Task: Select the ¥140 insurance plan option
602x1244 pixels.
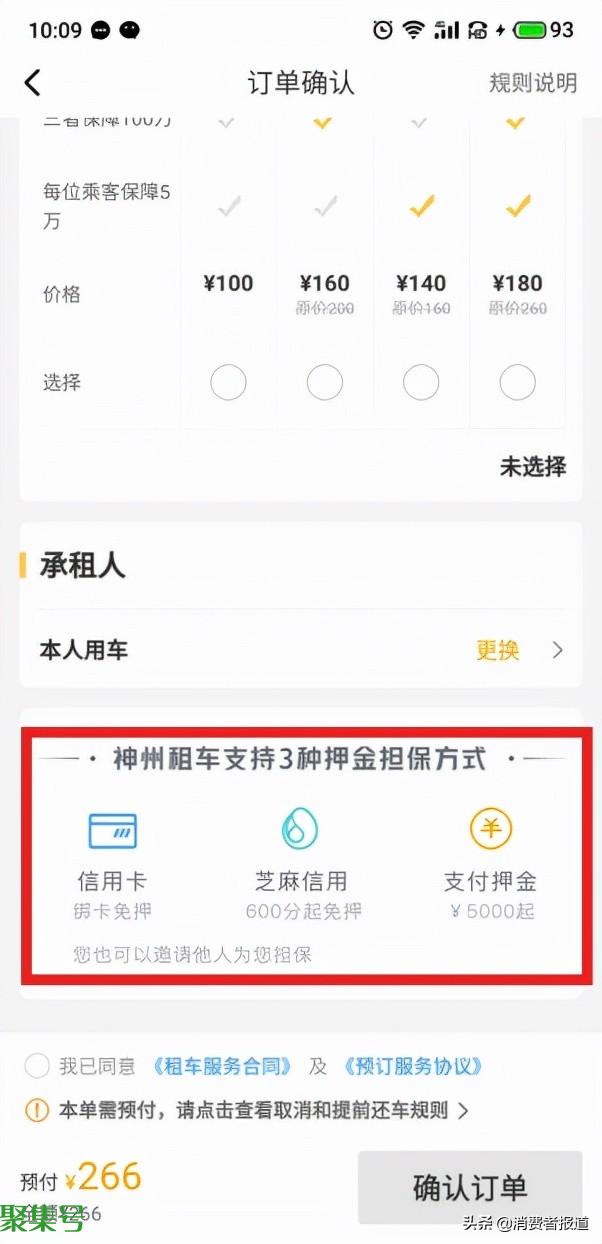Action: [x=421, y=382]
